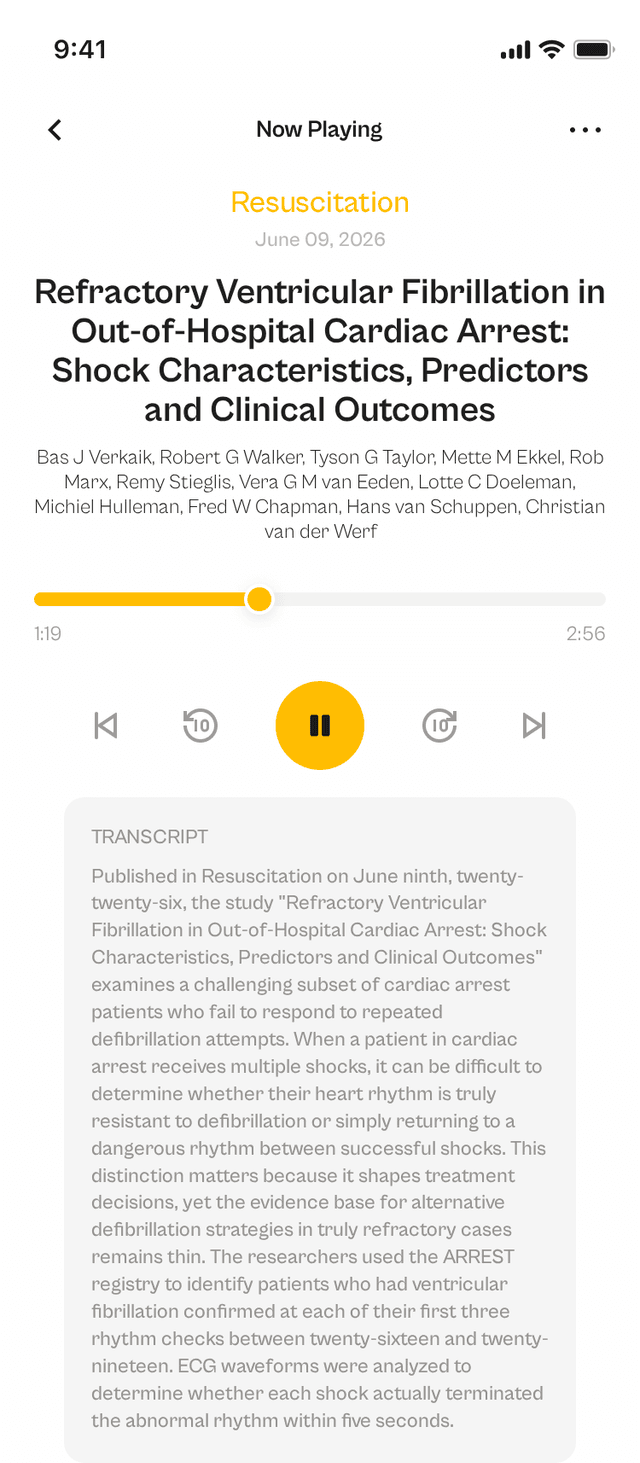
Task: Rewind playback by 10 seconds
Action: pyautogui.click(x=200, y=725)
